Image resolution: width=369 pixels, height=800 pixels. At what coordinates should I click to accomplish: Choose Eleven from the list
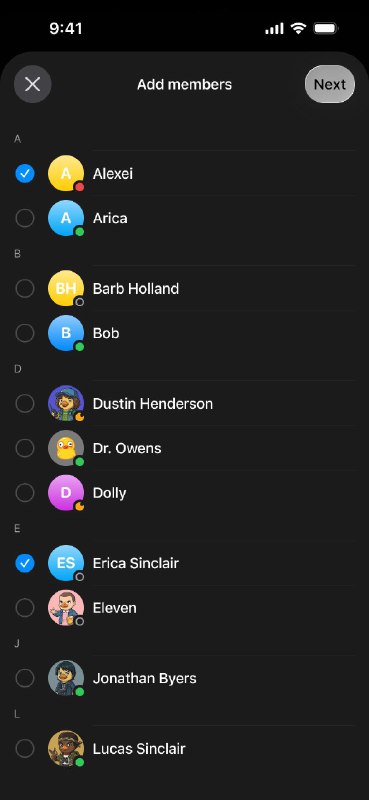[x=25, y=608]
